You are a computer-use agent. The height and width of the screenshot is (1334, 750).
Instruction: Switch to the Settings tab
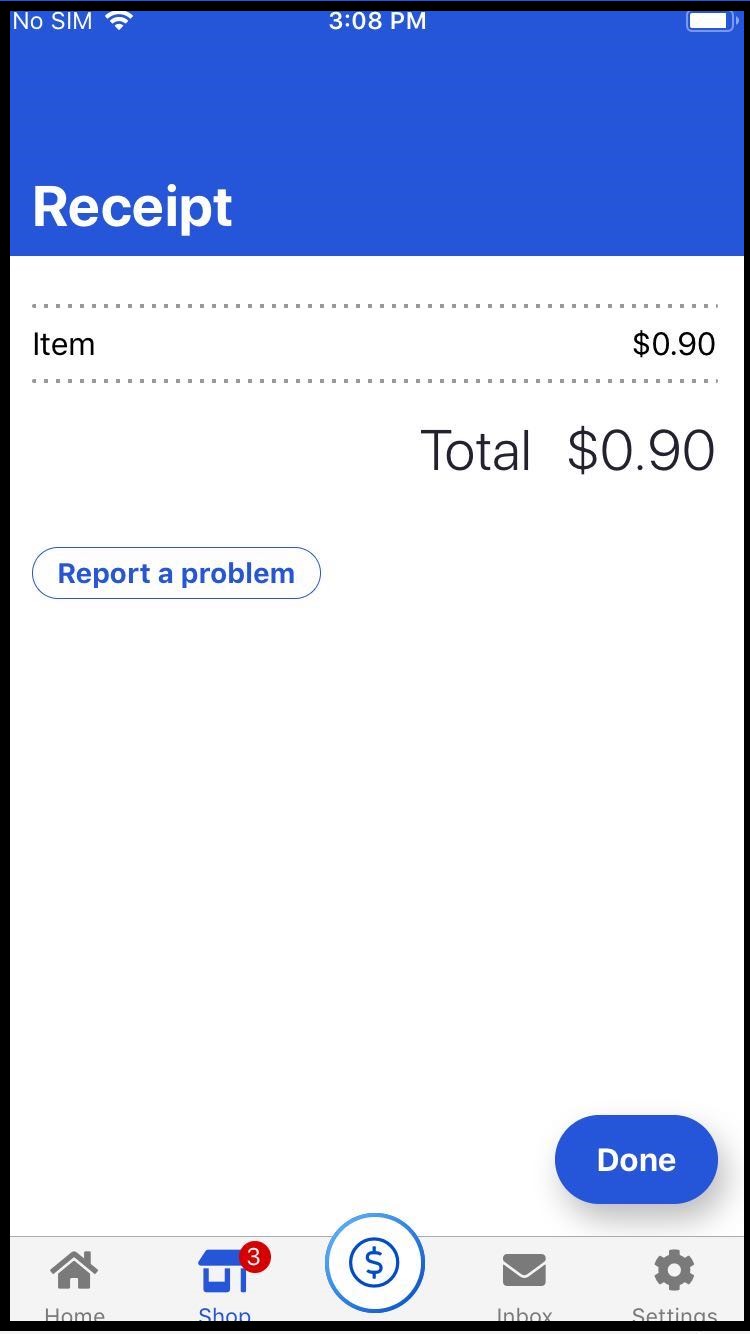coord(674,1279)
